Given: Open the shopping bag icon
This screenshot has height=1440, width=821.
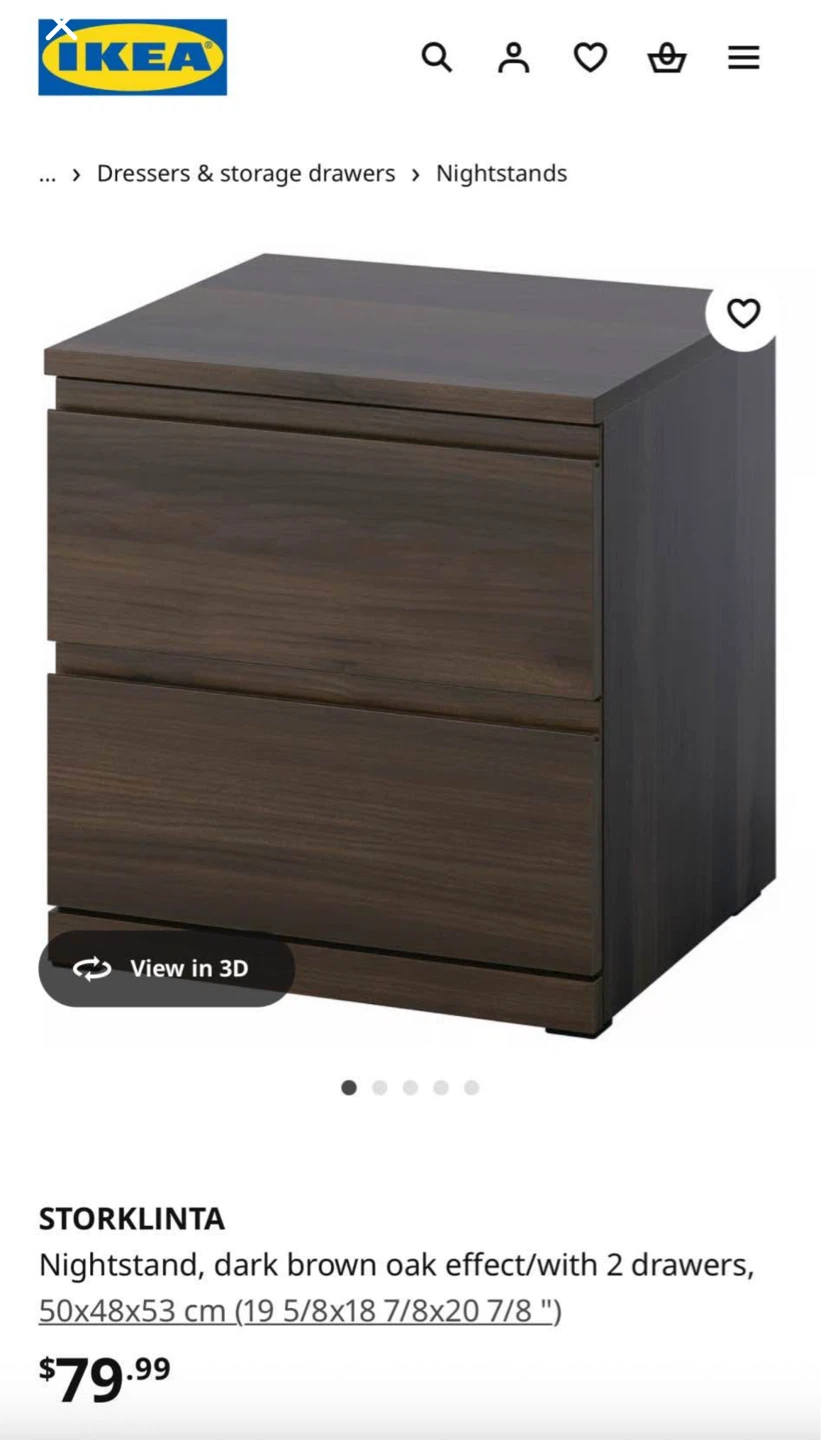Looking at the screenshot, I should (667, 57).
